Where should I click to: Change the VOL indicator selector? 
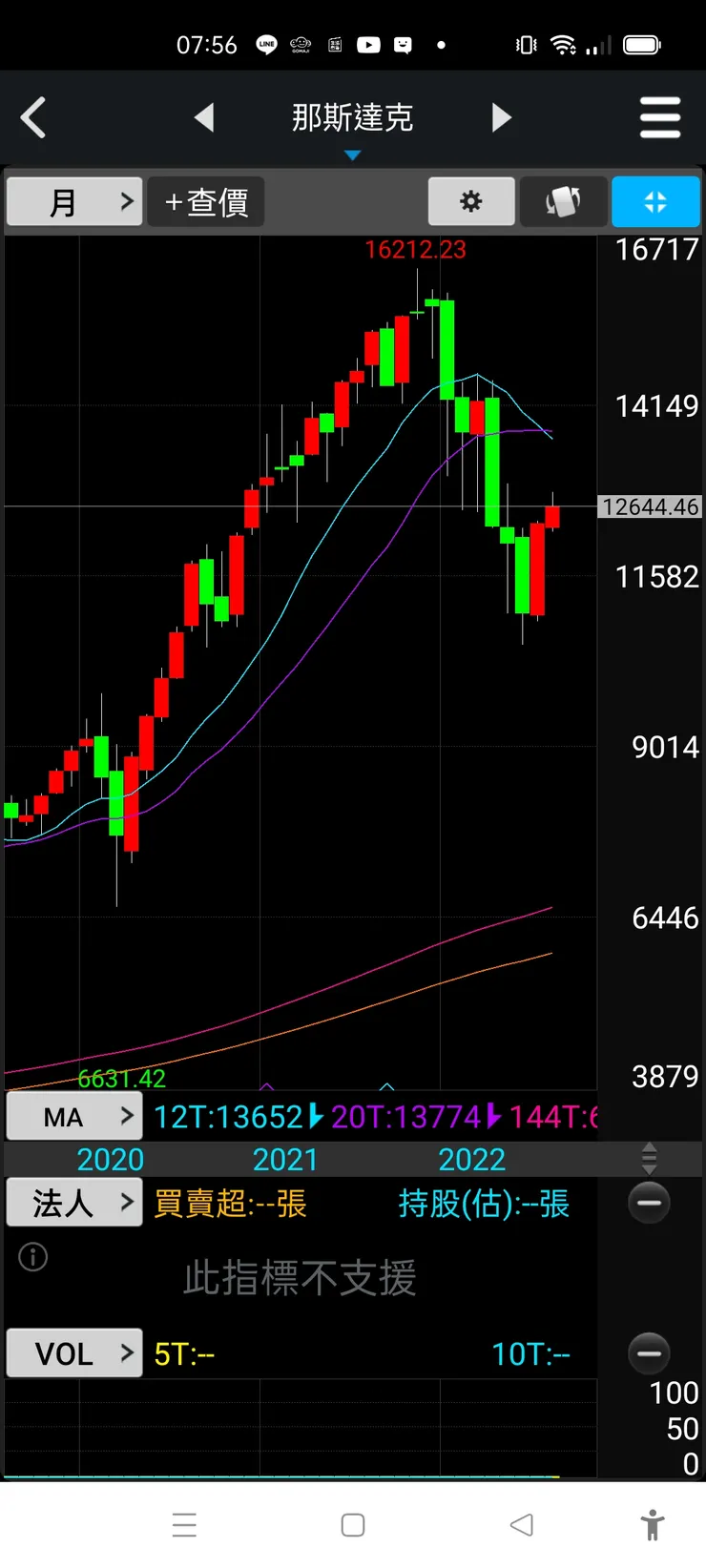click(x=74, y=1353)
